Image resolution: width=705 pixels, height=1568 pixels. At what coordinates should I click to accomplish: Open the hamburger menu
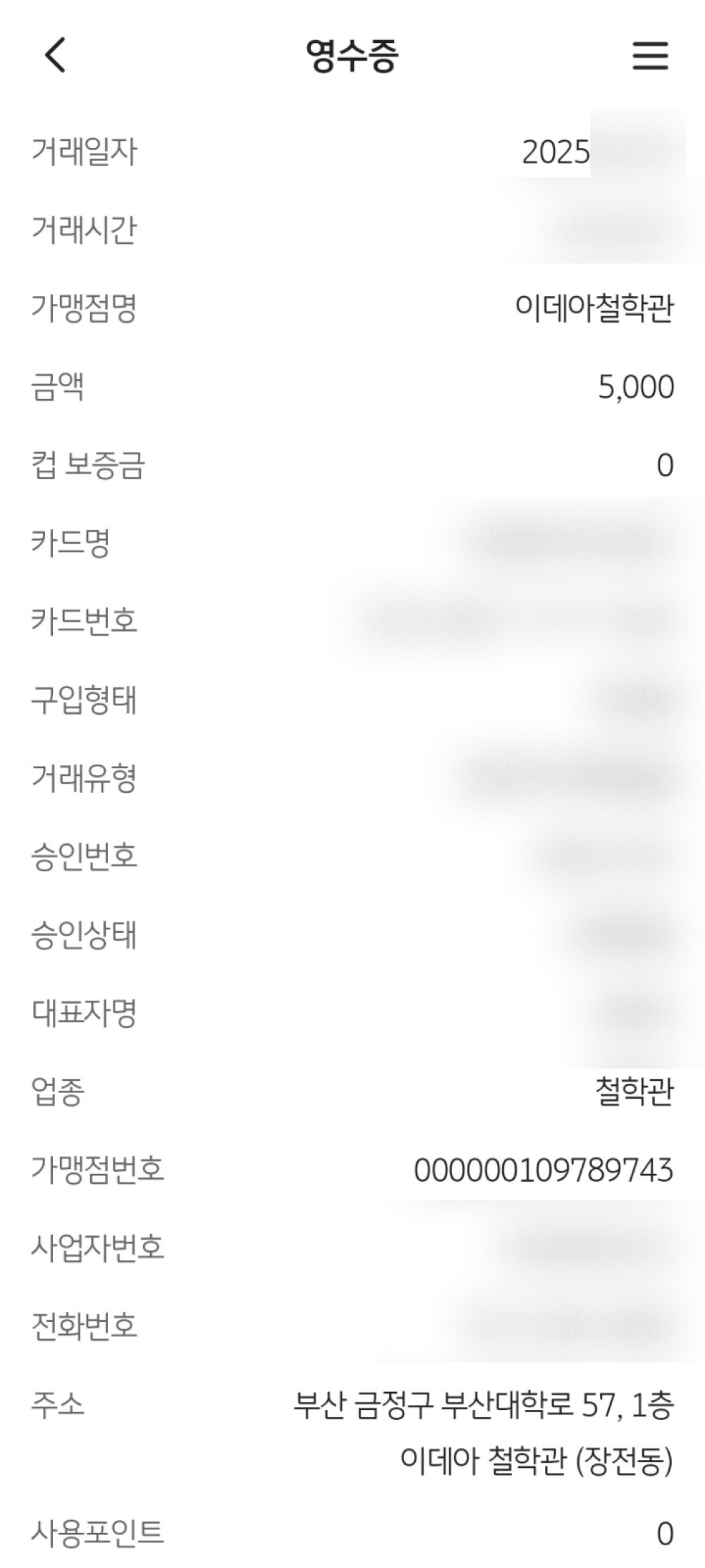[x=649, y=55]
